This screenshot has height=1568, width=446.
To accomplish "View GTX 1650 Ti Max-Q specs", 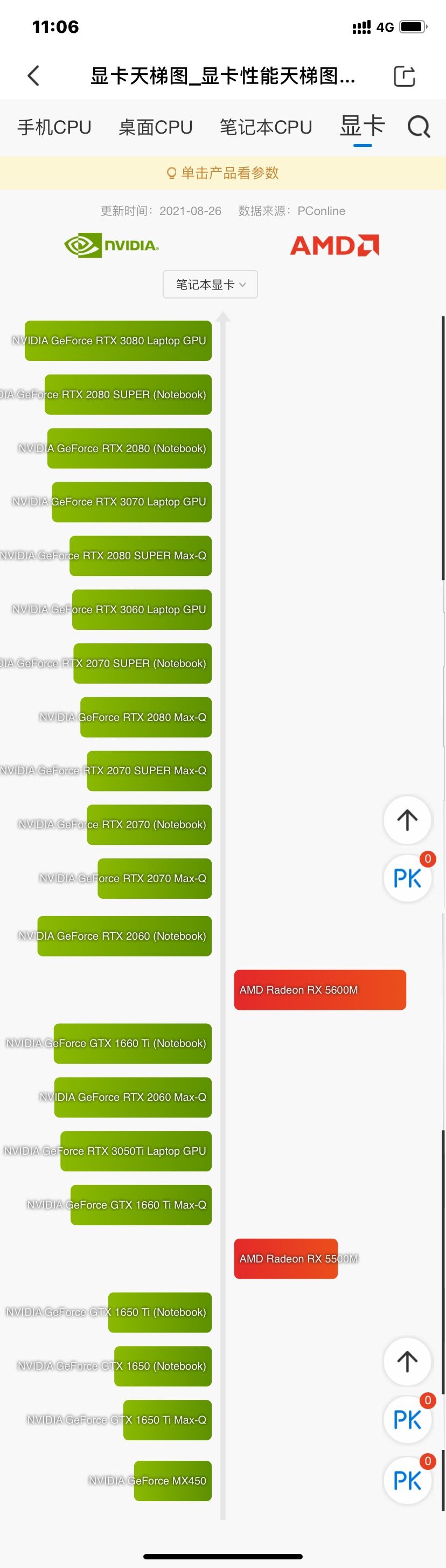I will coord(168,1420).
